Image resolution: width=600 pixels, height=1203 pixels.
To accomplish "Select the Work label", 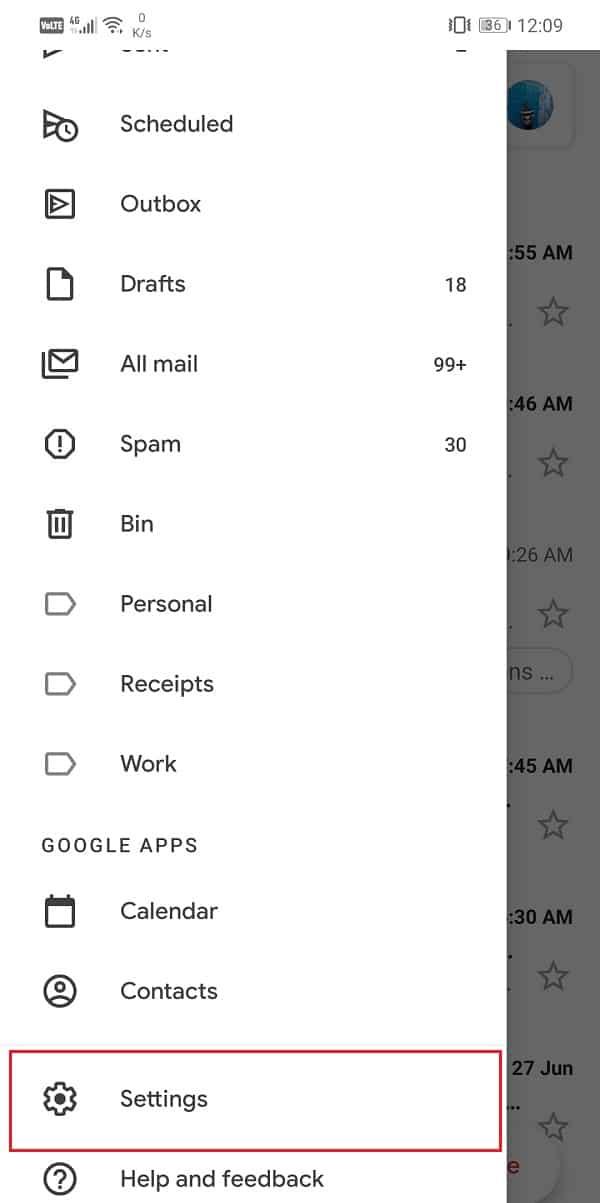I will (x=148, y=764).
